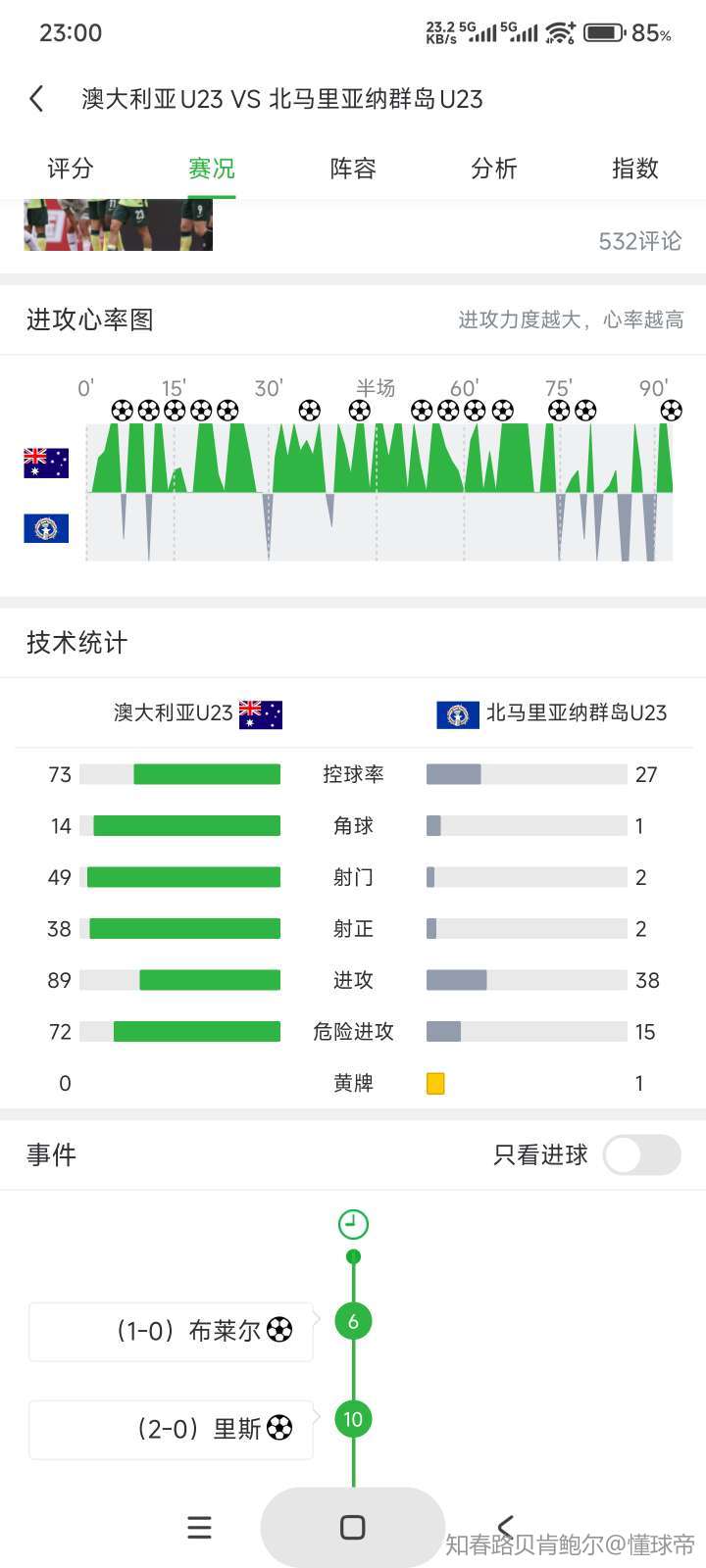706x1568 pixels.
Task: Go back using the header arrow
Action: click(37, 99)
